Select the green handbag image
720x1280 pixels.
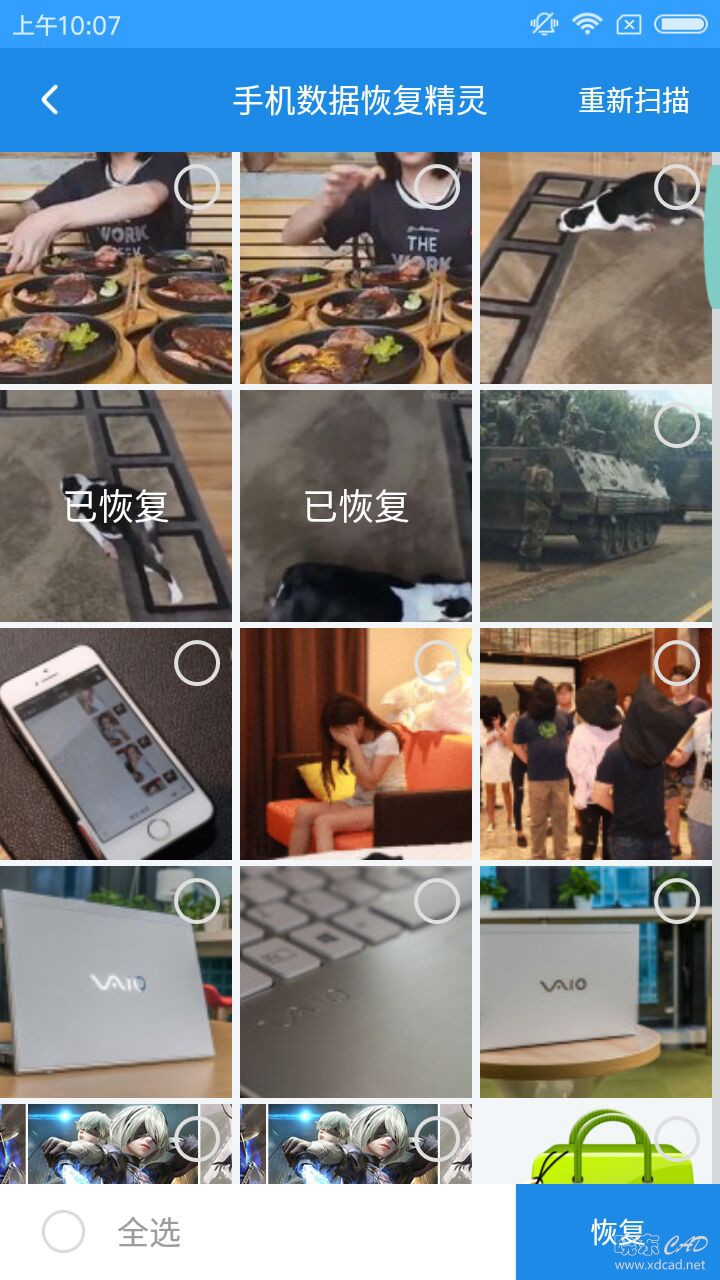click(x=677, y=1139)
